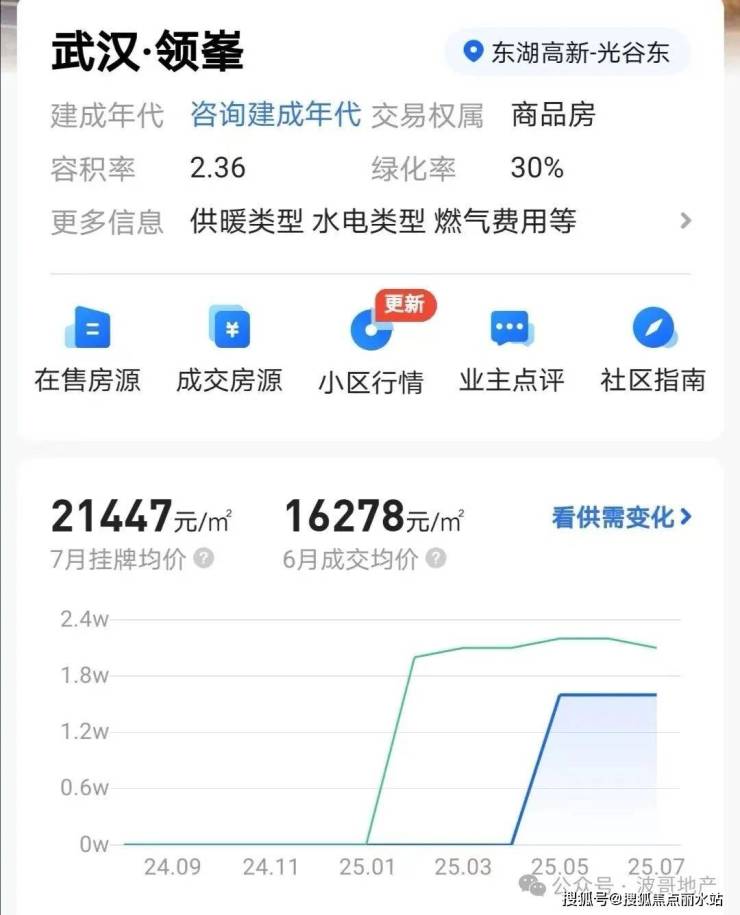Open the 东湖高新-光谷东 location chip
This screenshot has width=740, height=915.
pos(567,52)
